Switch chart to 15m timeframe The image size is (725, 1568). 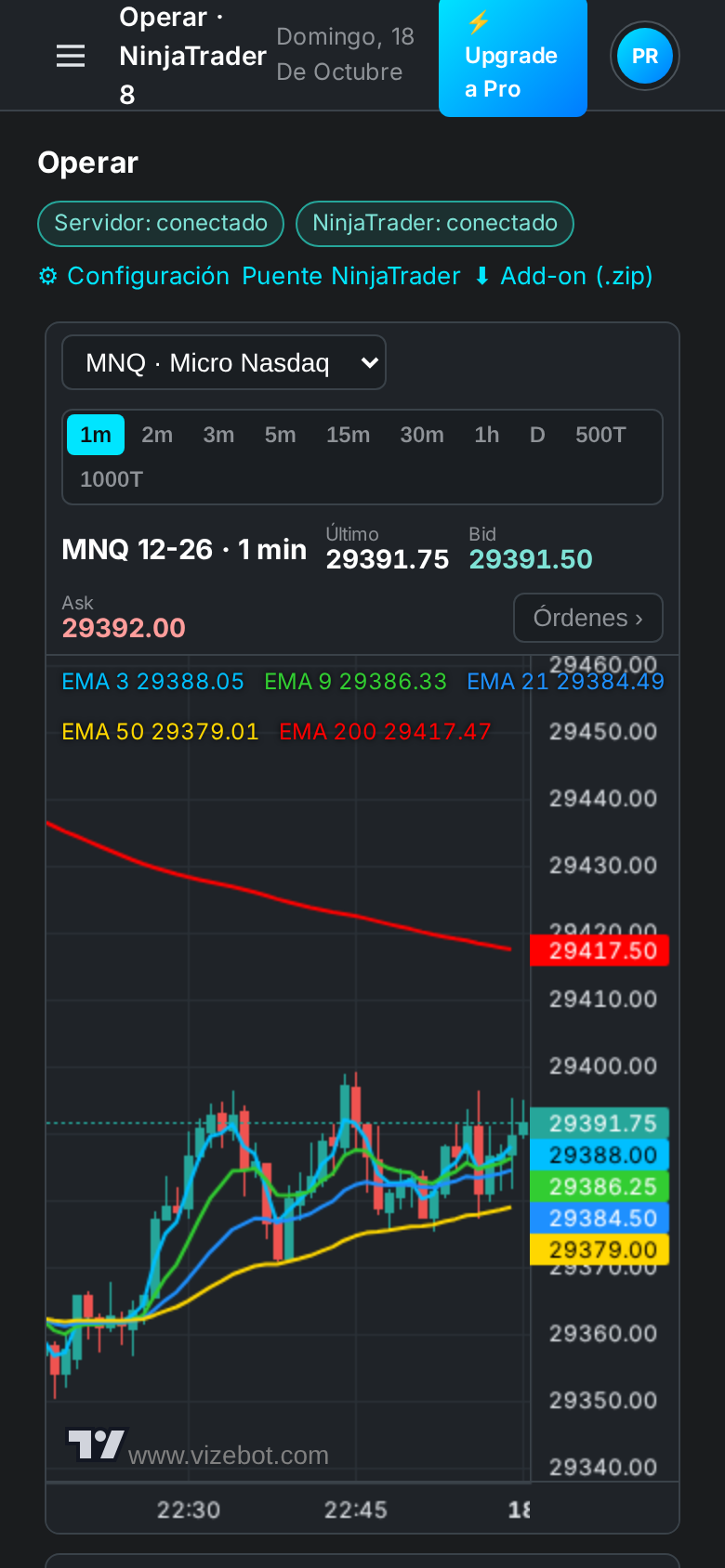[x=349, y=435]
